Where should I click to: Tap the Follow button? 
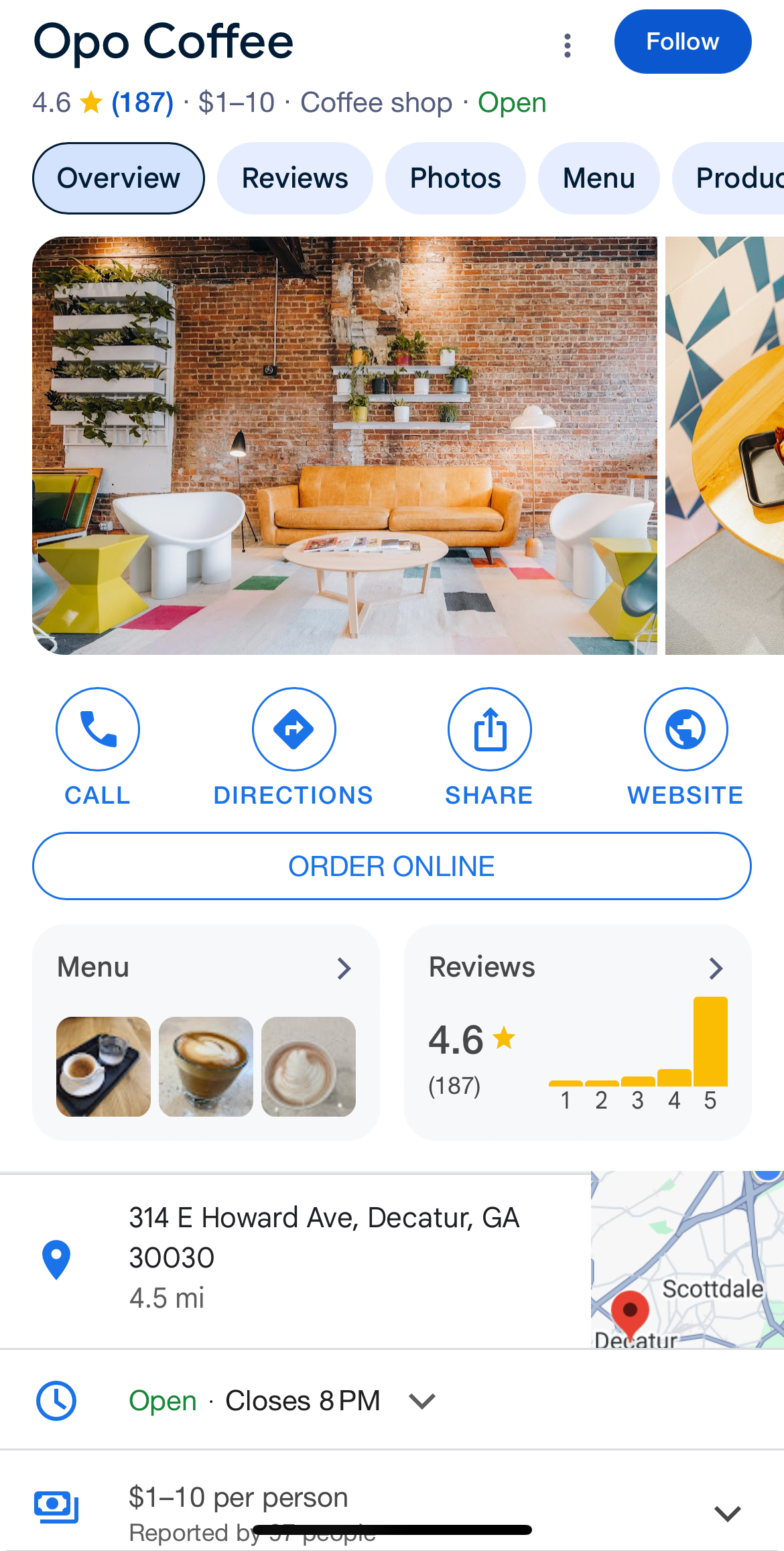point(682,42)
